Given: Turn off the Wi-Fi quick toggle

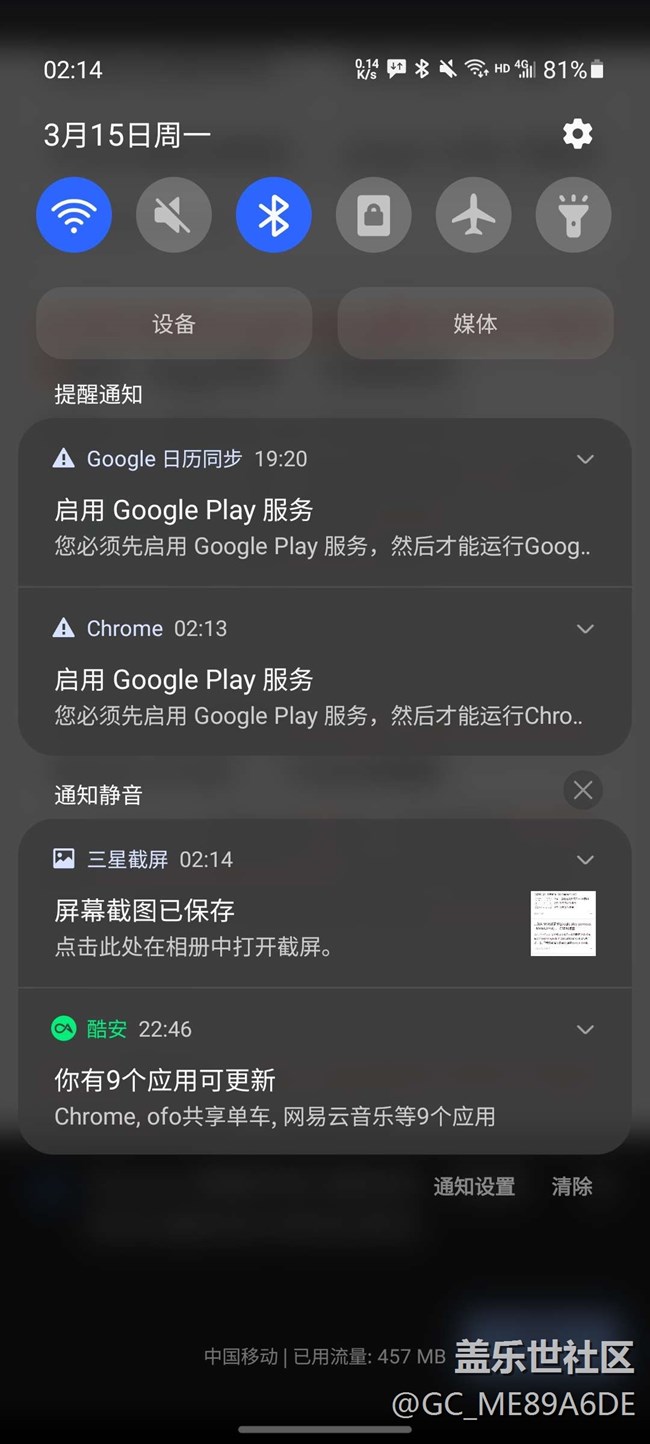Looking at the screenshot, I should [74, 215].
